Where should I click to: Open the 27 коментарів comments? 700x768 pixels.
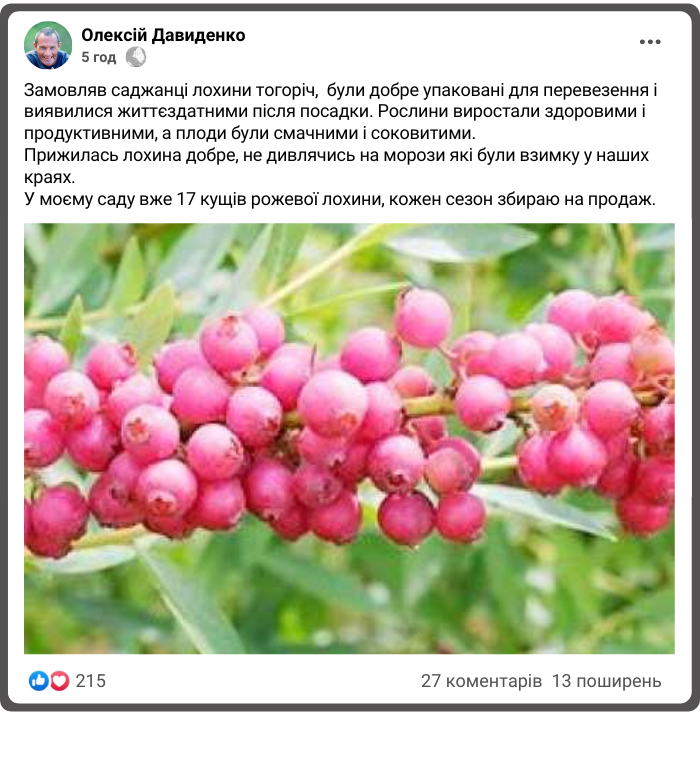481,681
